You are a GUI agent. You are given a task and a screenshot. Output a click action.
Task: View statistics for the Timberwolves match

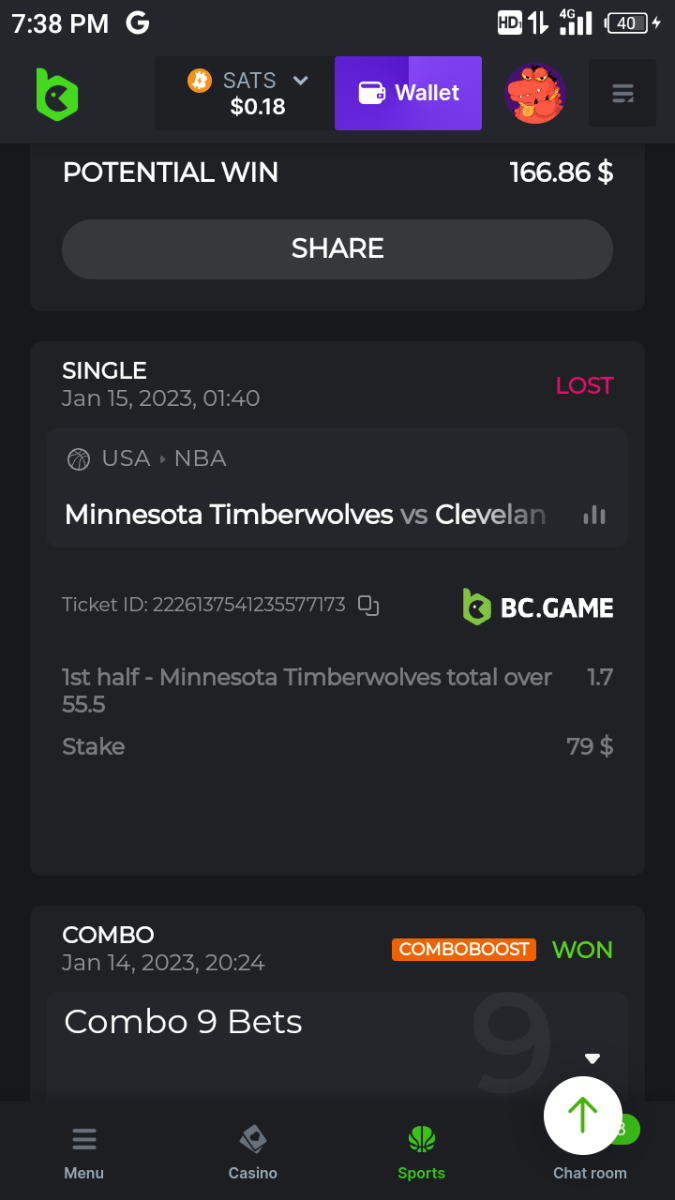pyautogui.click(x=594, y=515)
